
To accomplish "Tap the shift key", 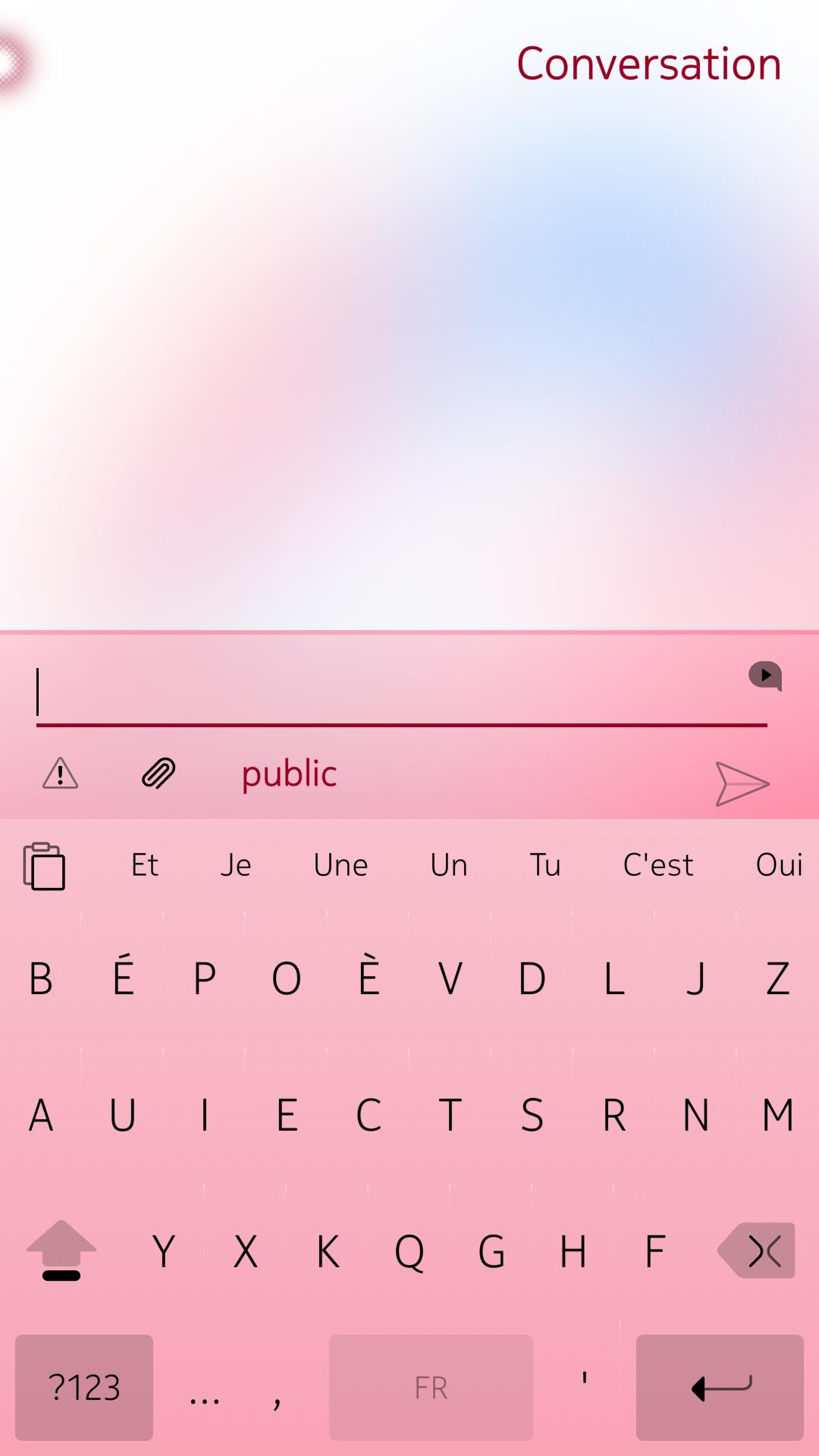I will click(61, 1250).
